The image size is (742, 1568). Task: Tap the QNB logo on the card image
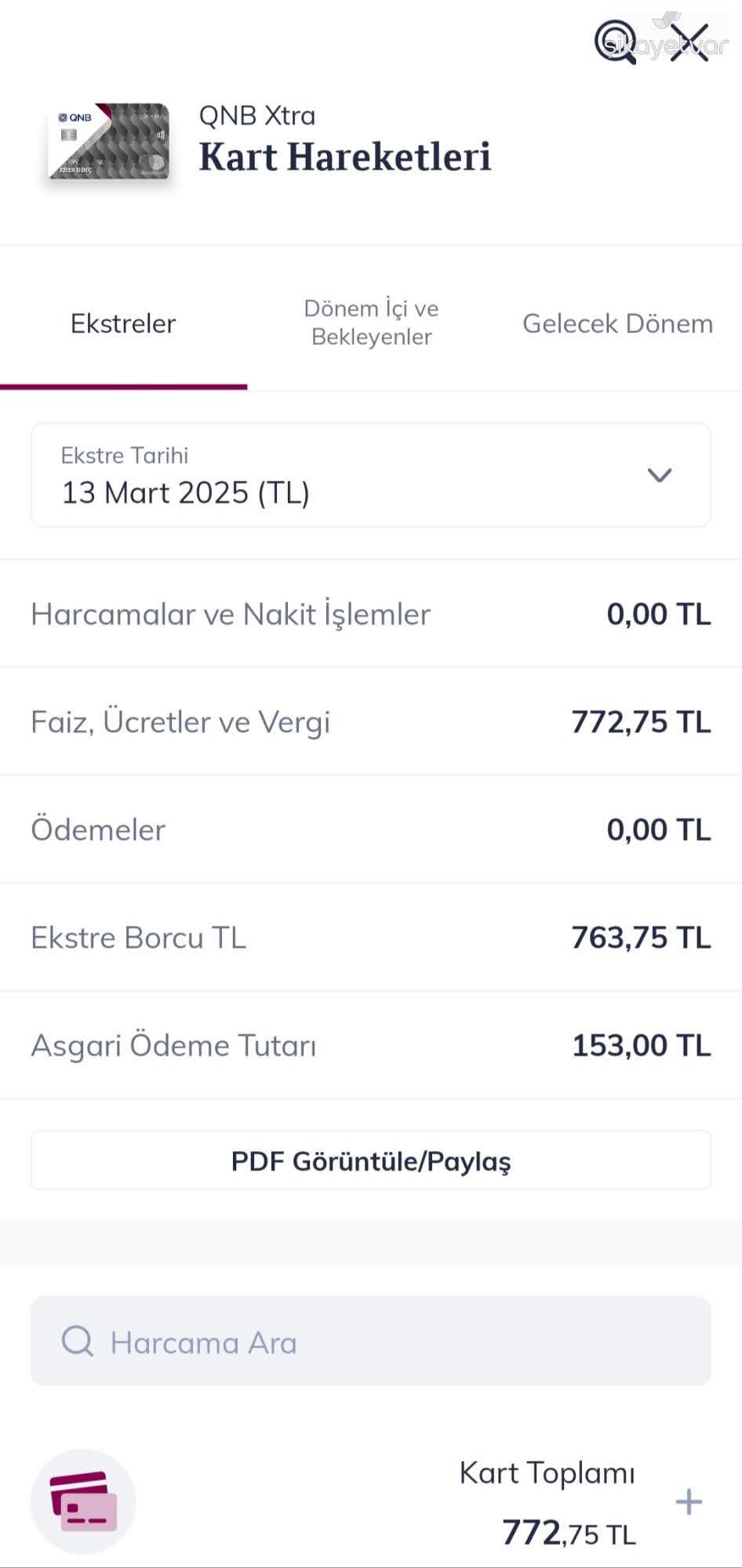tap(75, 118)
